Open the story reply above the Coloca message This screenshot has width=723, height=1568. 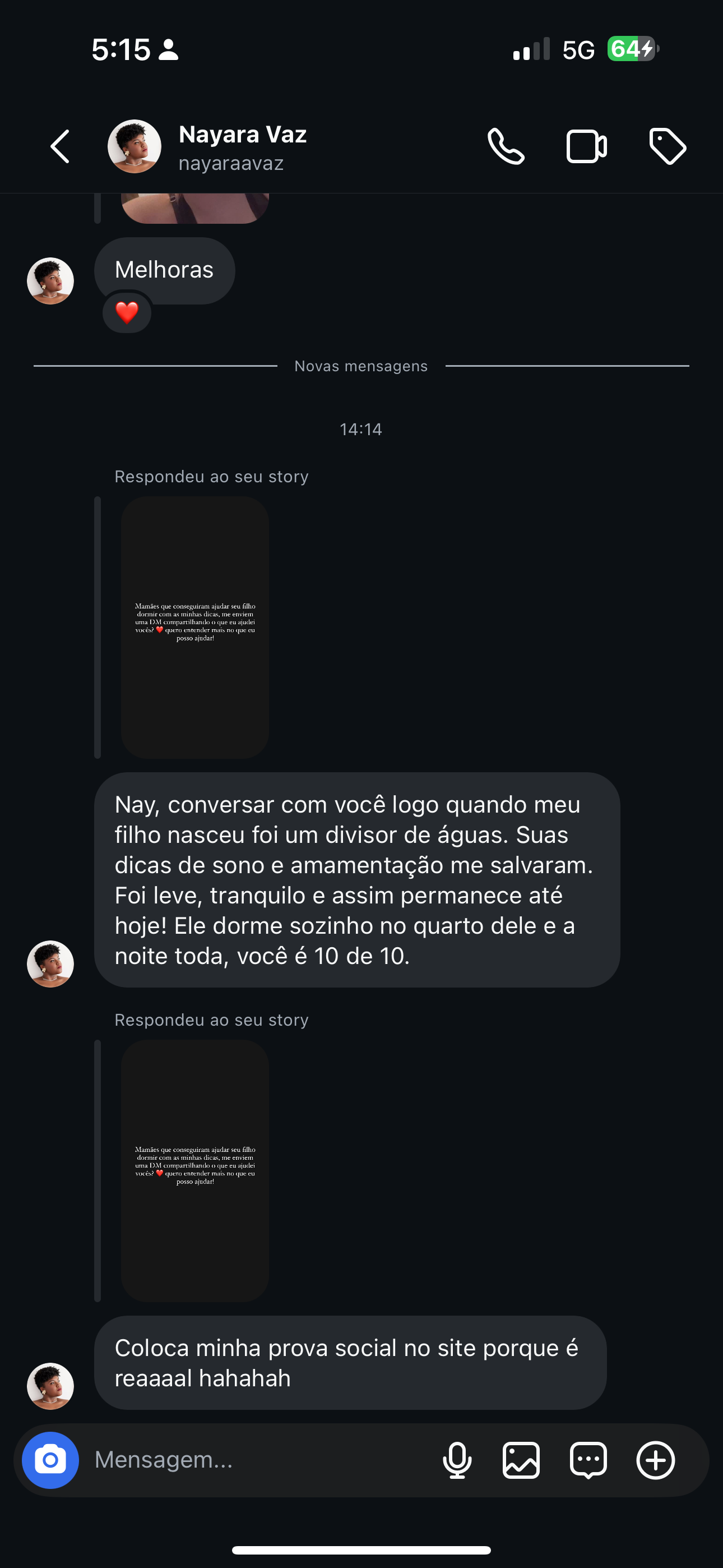pyautogui.click(x=194, y=1170)
